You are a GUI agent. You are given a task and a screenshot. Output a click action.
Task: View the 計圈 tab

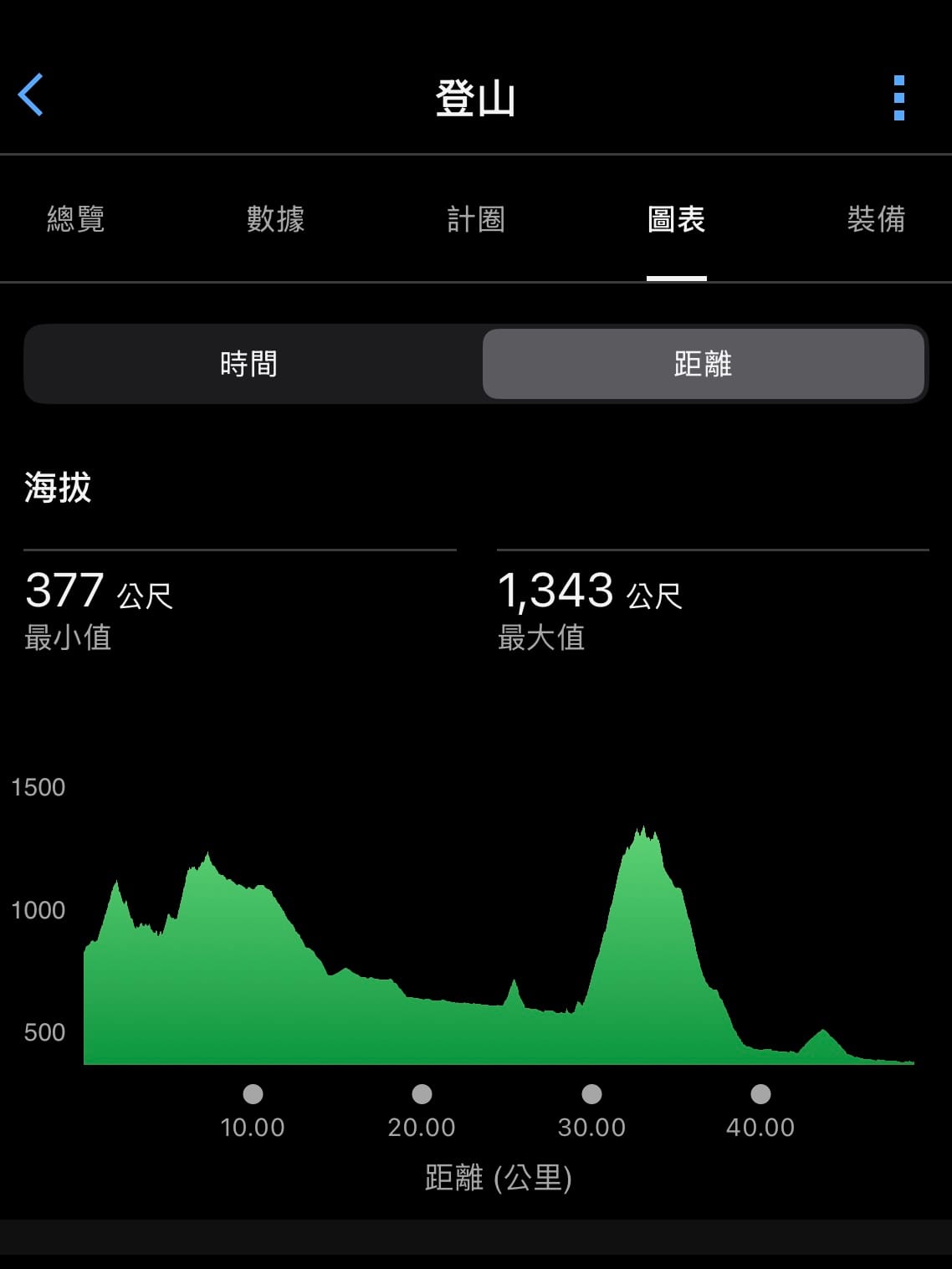pos(475,219)
